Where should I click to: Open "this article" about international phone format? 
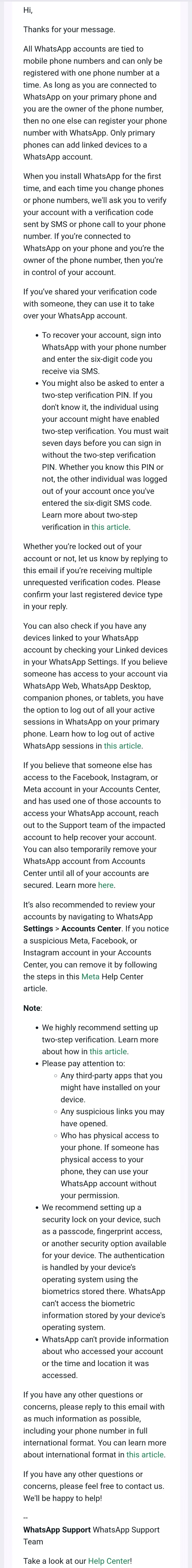point(145,1455)
